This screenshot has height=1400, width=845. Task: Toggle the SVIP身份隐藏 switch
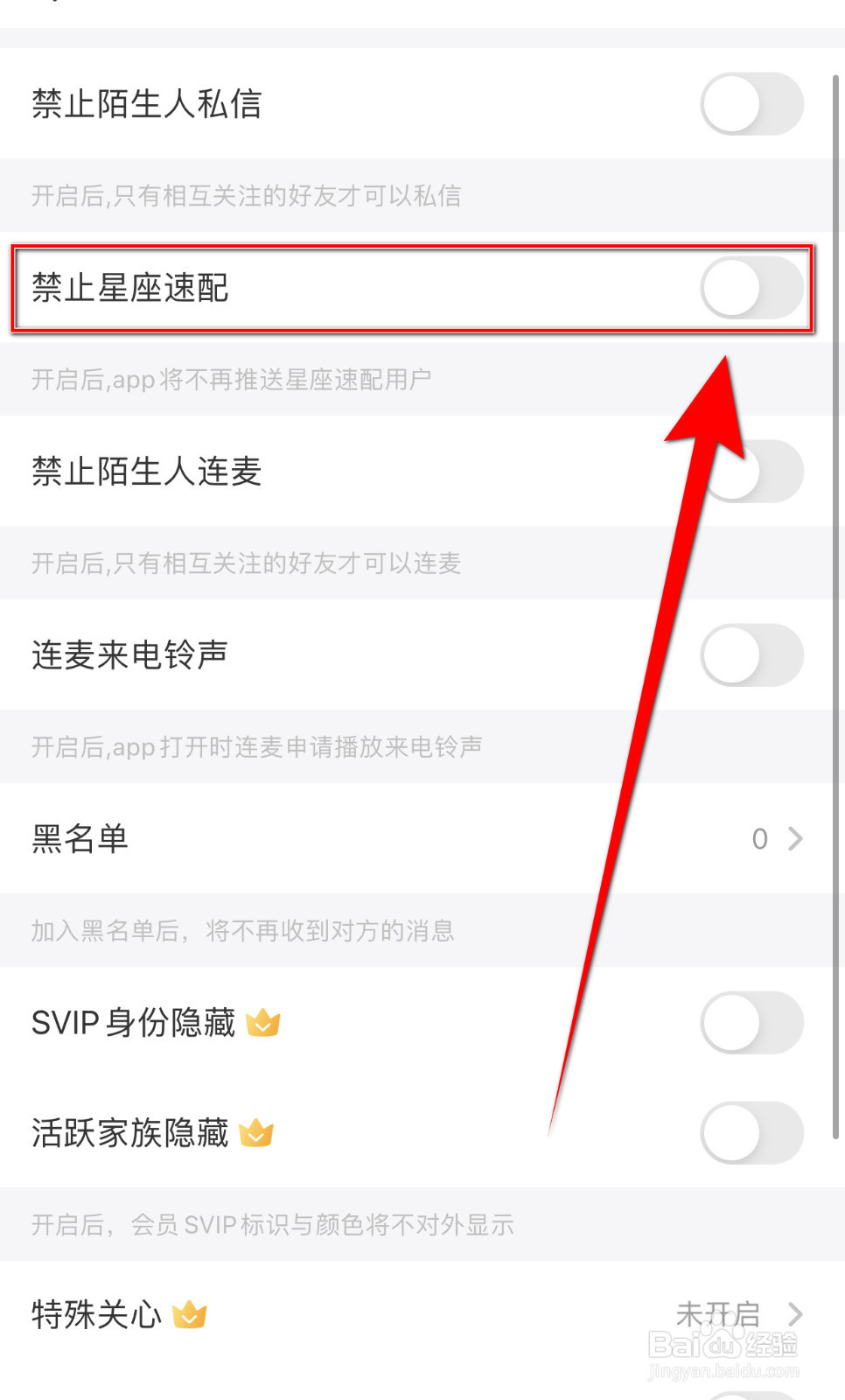click(751, 1024)
